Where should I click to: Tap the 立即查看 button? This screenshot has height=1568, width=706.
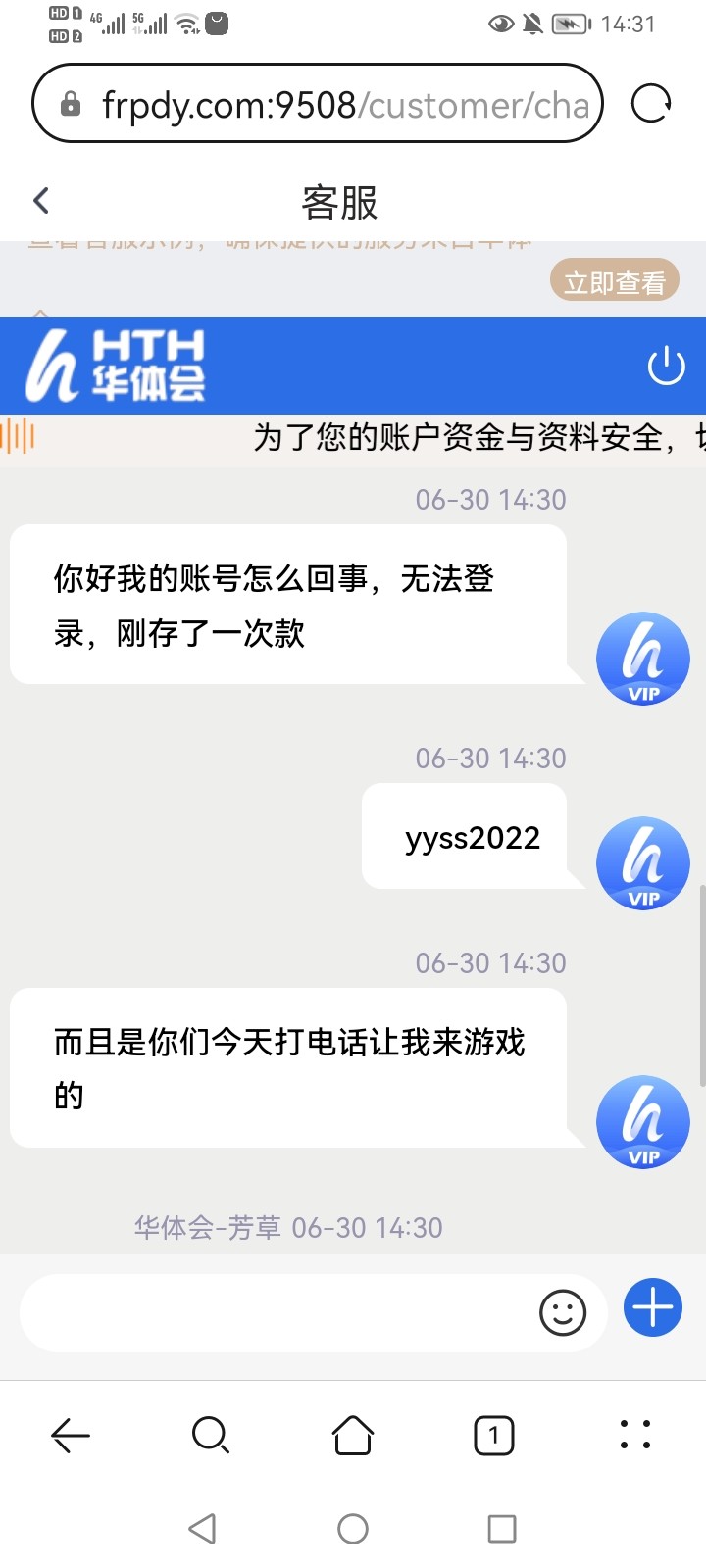click(615, 280)
